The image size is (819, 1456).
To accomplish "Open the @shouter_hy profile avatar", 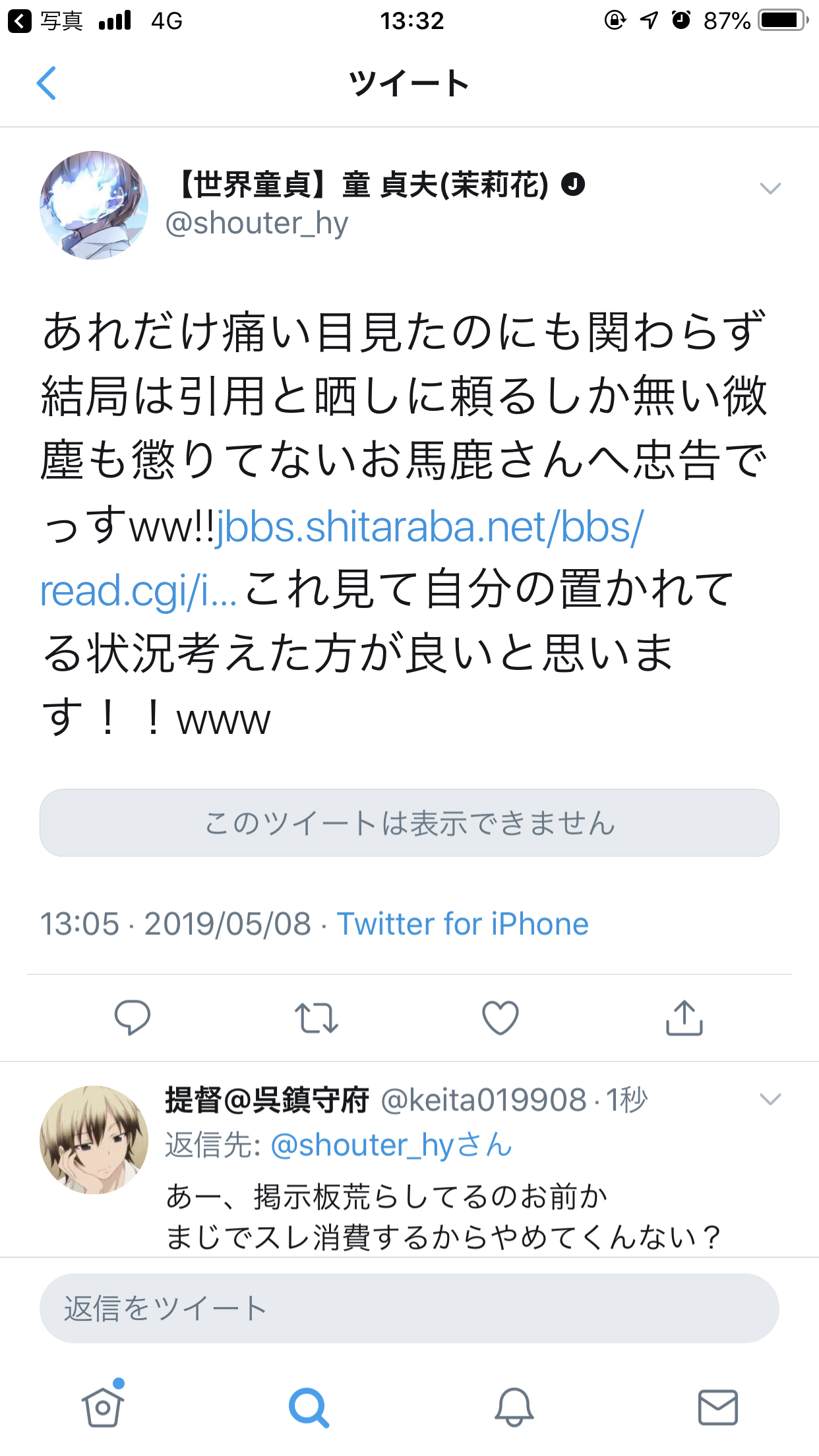I will [94, 205].
